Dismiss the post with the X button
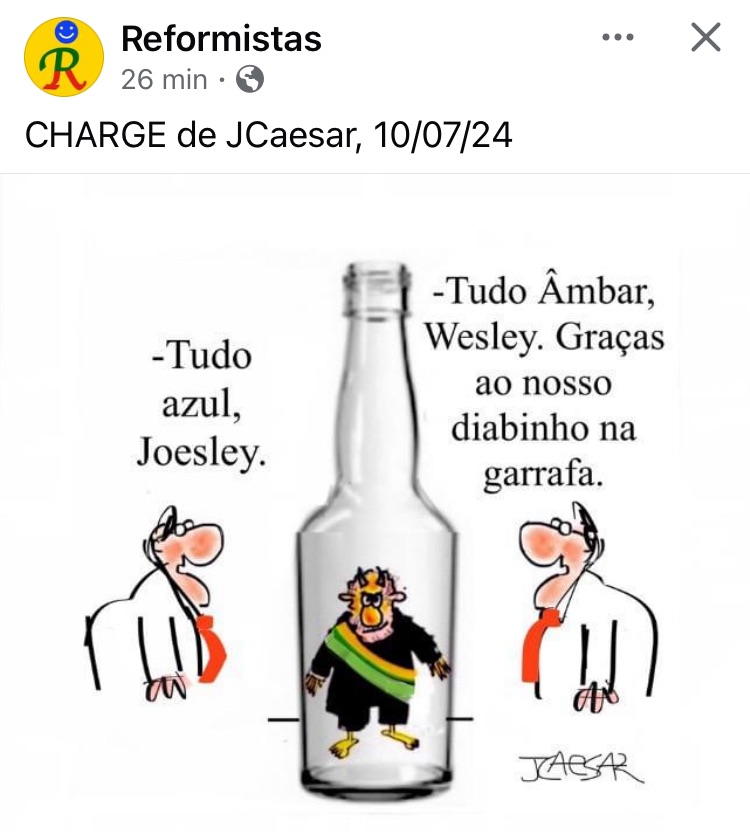Screen dimensions: 750x832 click(x=706, y=38)
